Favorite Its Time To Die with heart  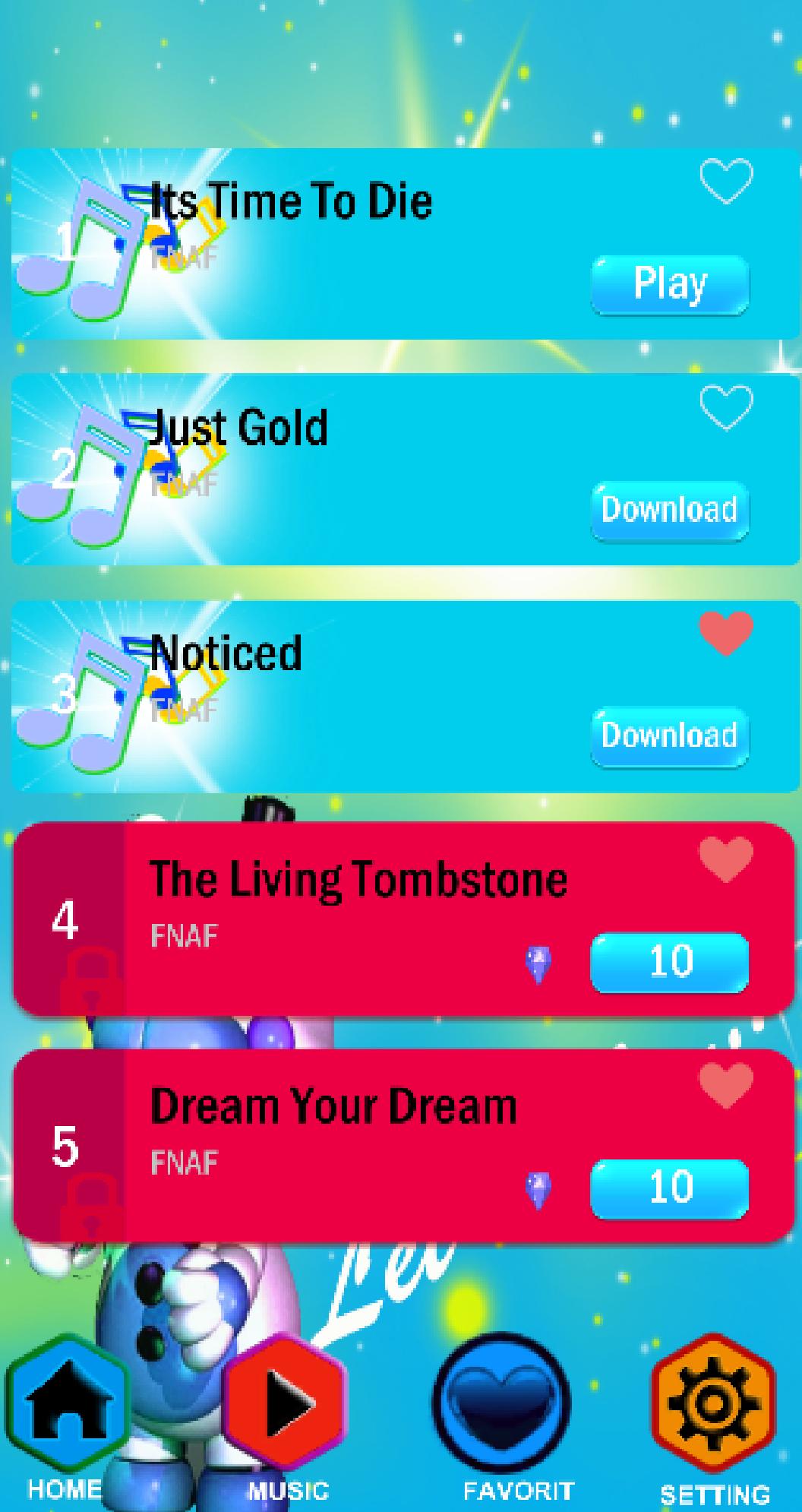point(726,182)
